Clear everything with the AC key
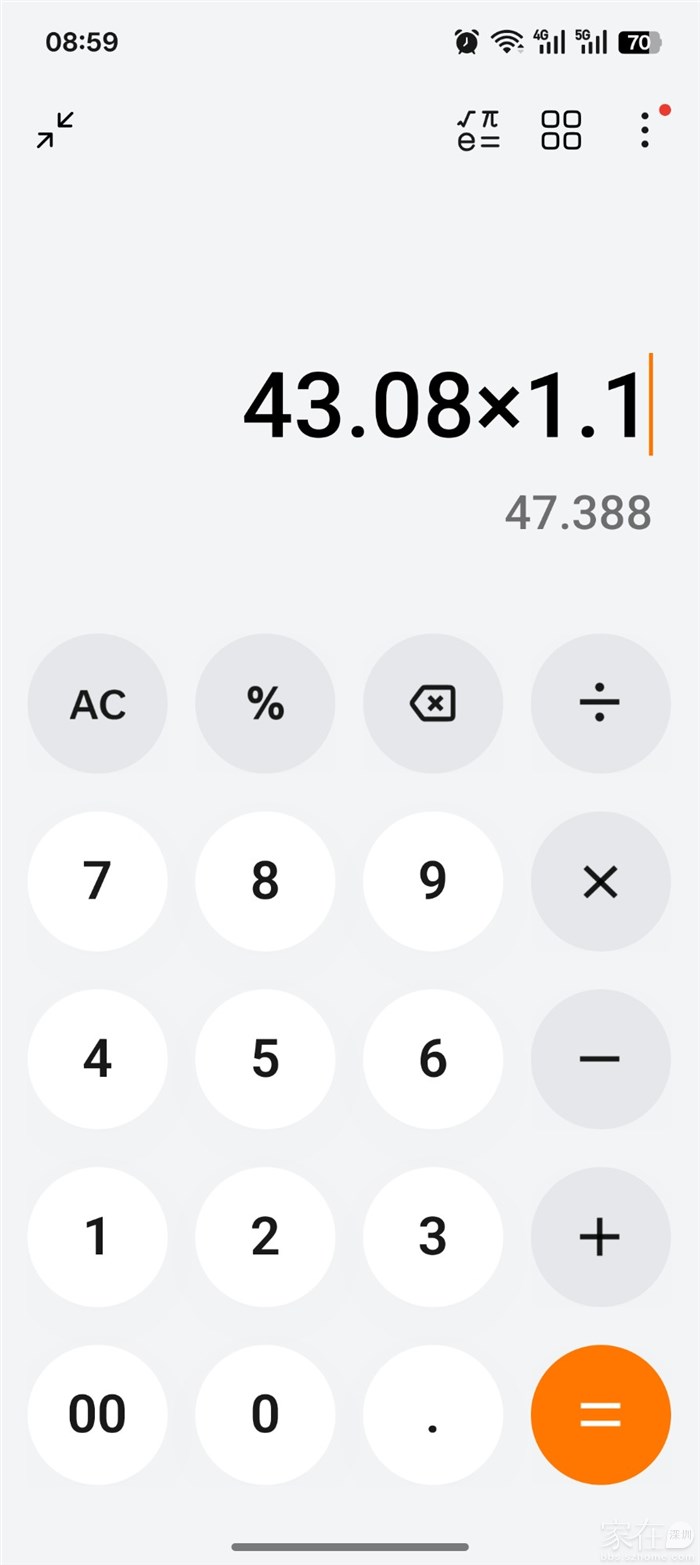The image size is (700, 1565). click(97, 704)
